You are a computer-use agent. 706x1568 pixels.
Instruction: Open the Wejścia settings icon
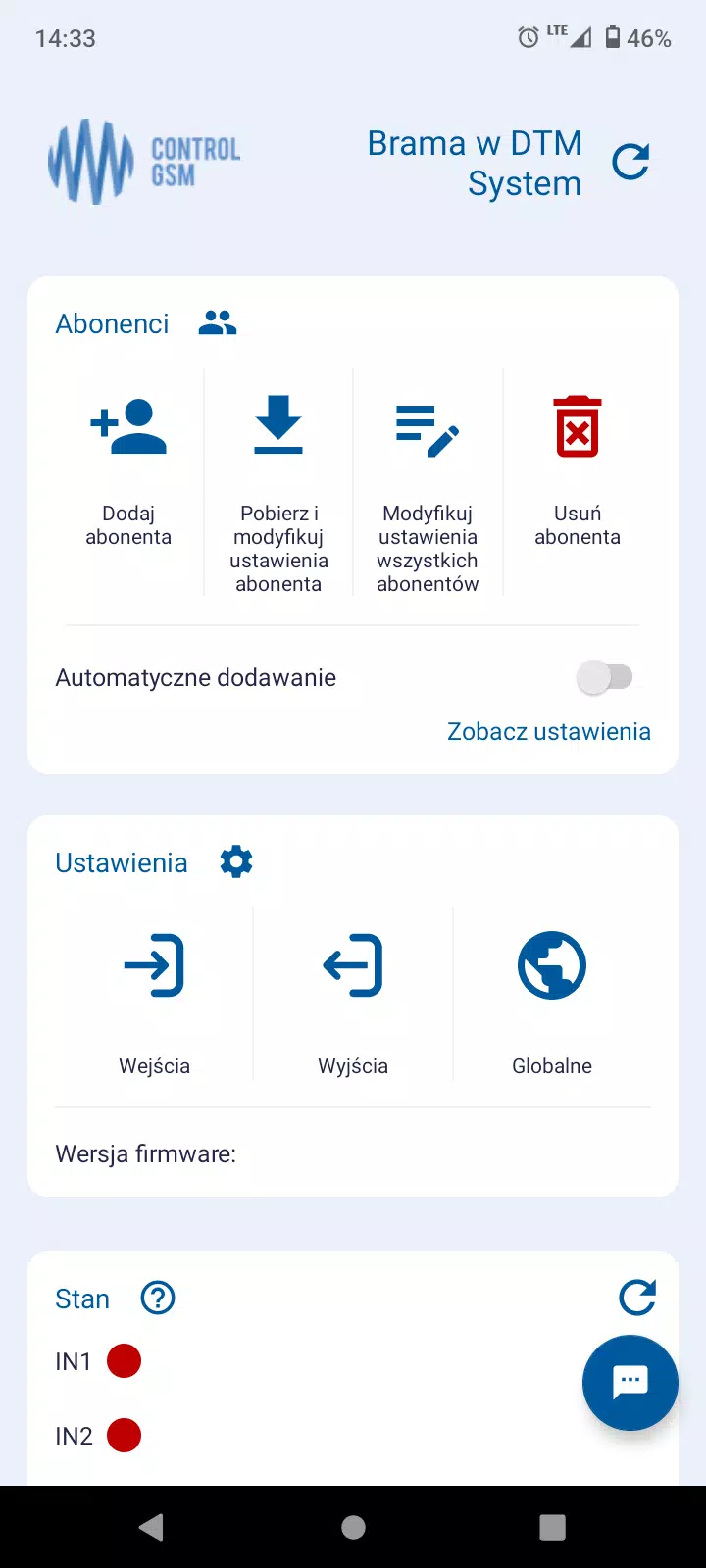154,965
